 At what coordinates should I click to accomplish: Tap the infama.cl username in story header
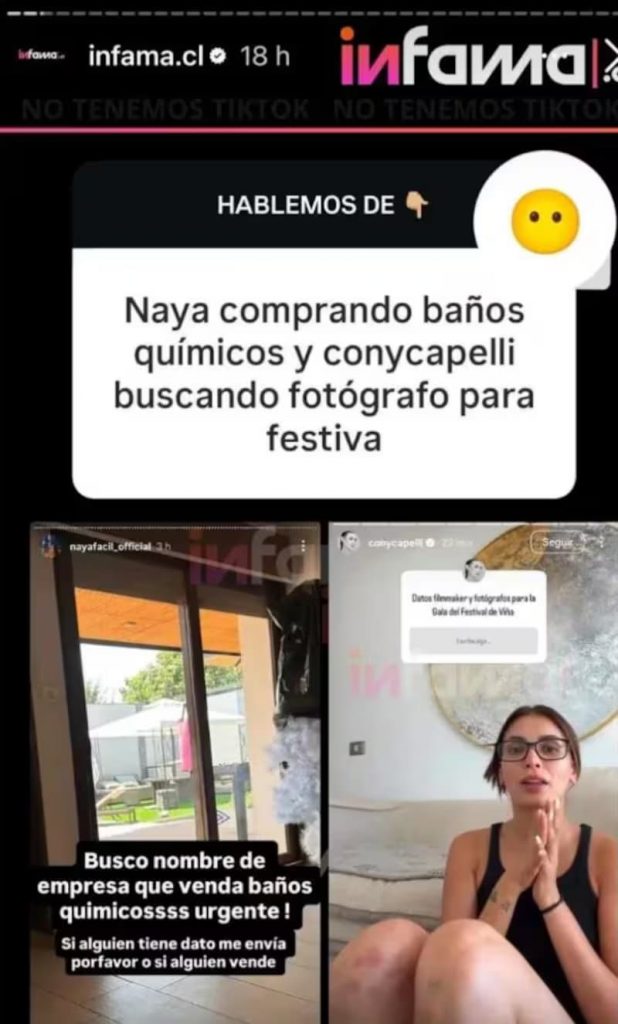pos(145,55)
